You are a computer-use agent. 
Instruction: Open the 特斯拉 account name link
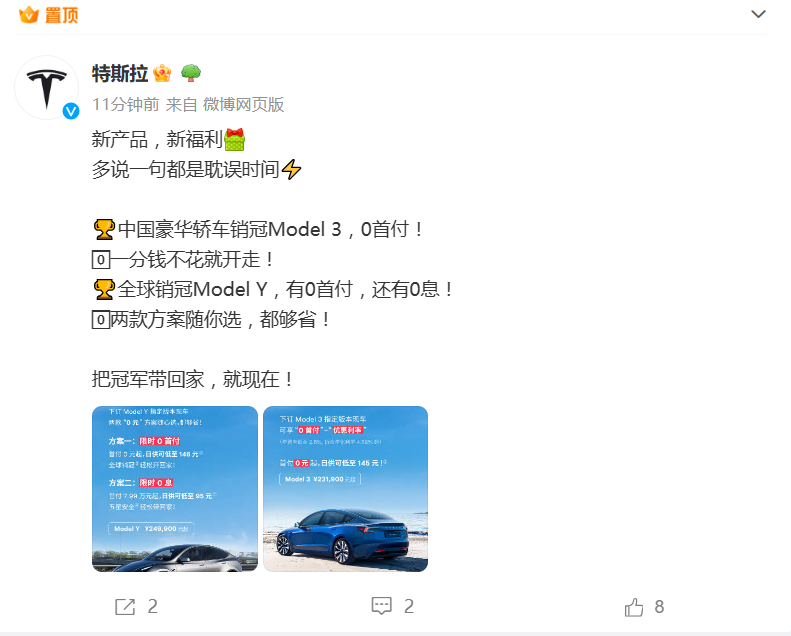click(x=120, y=74)
